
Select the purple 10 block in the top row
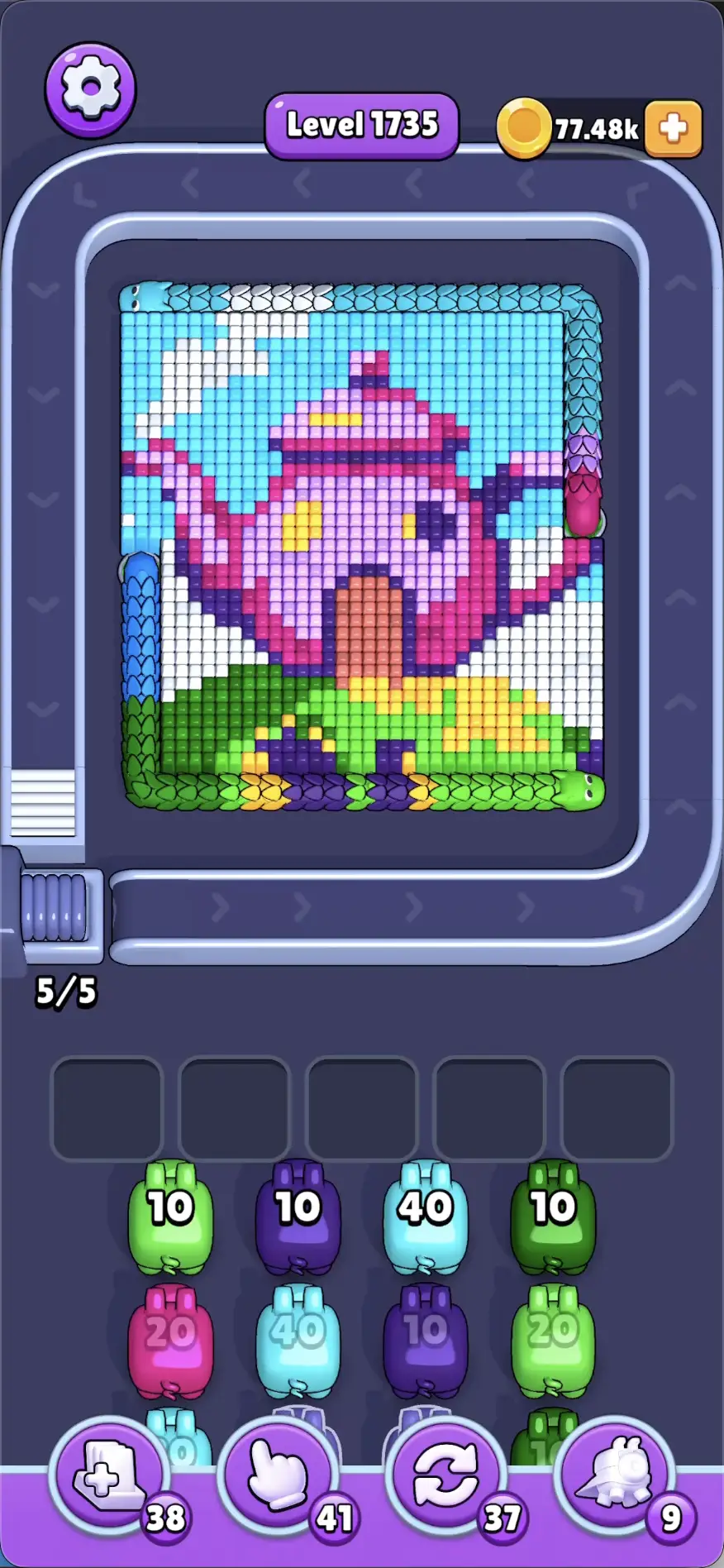298,1217
